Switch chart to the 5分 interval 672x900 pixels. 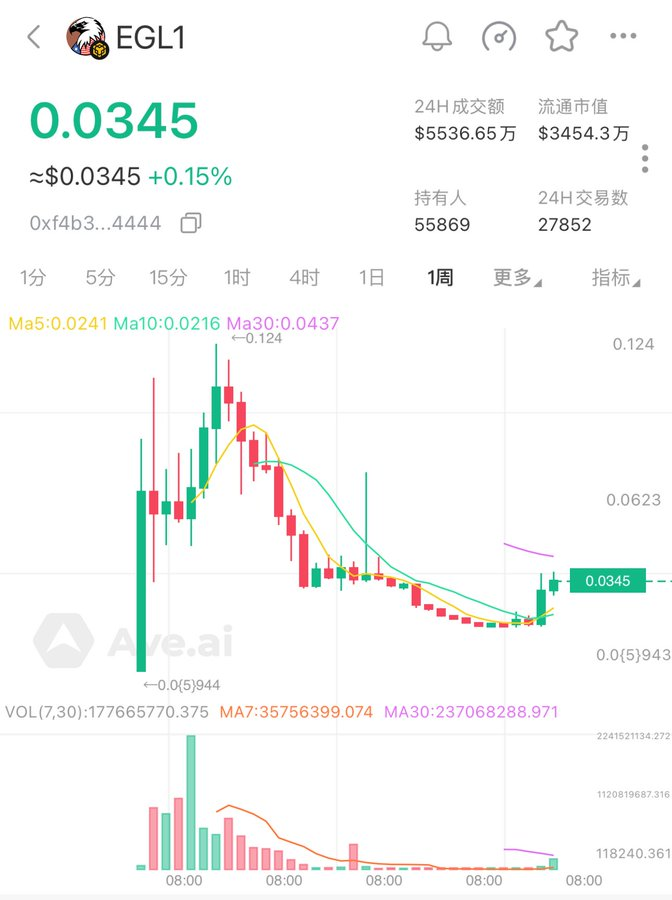tap(100, 277)
